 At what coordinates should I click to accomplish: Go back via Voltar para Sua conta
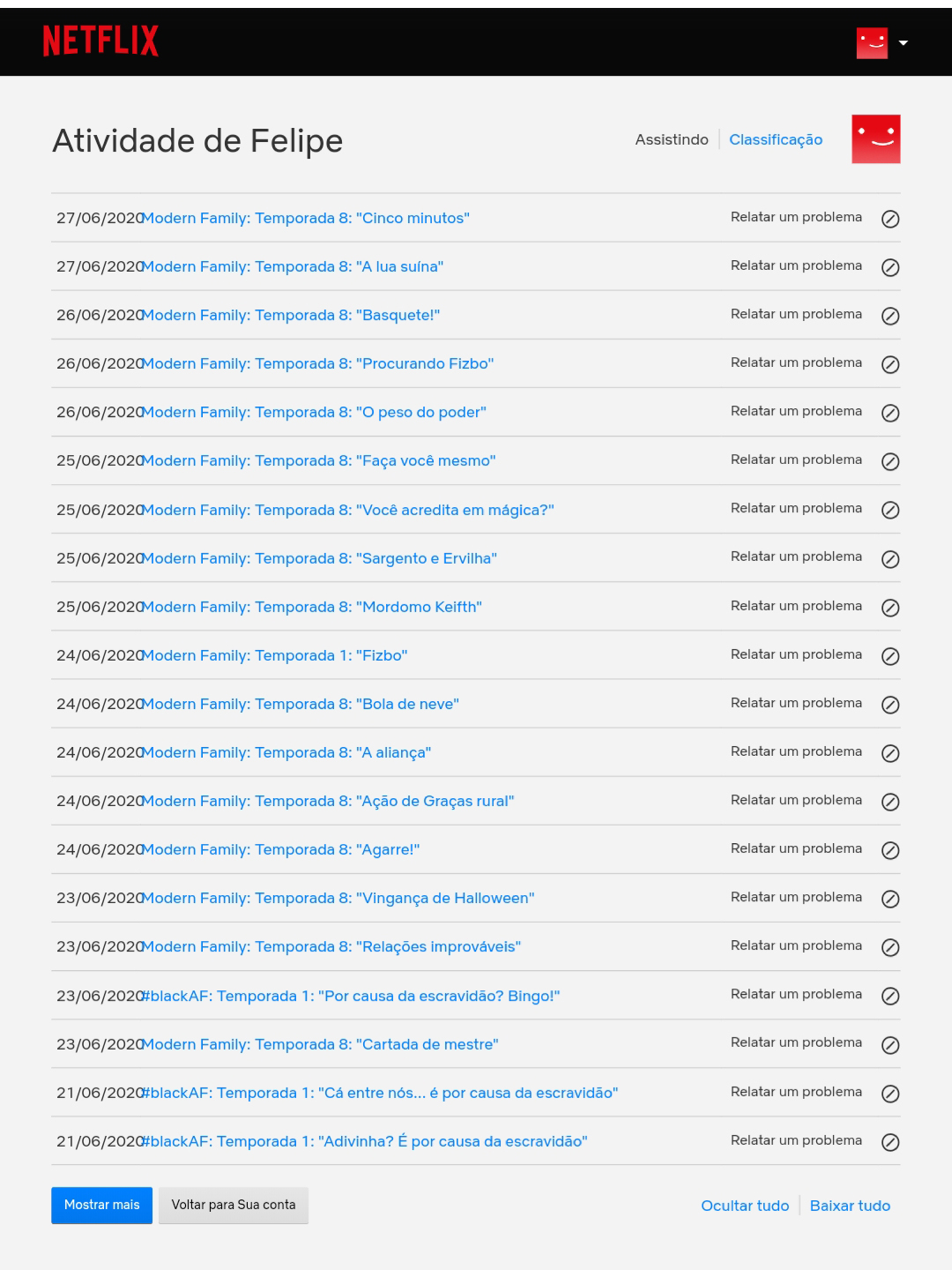tap(233, 1205)
